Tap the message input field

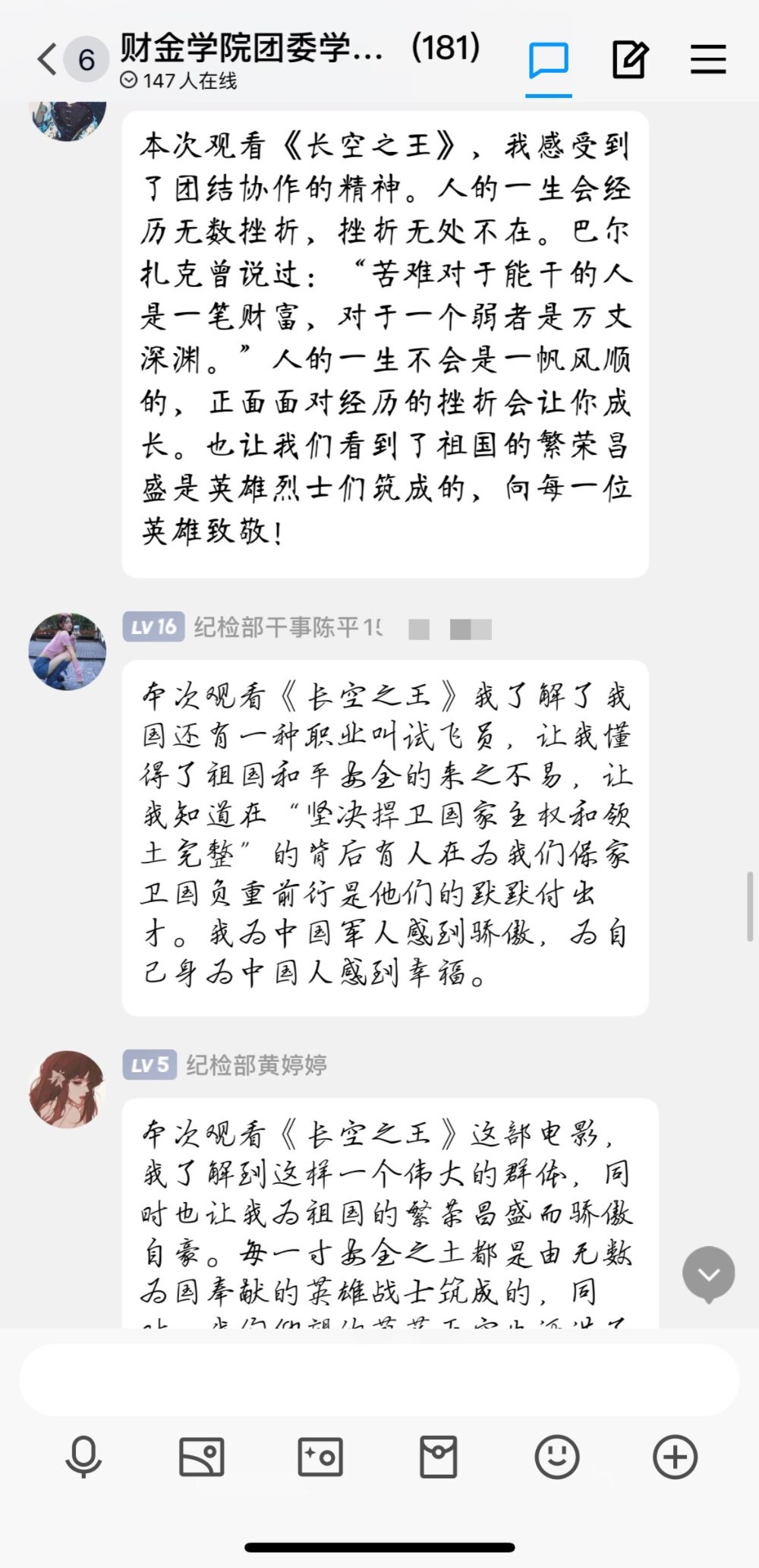pyautogui.click(x=379, y=1380)
